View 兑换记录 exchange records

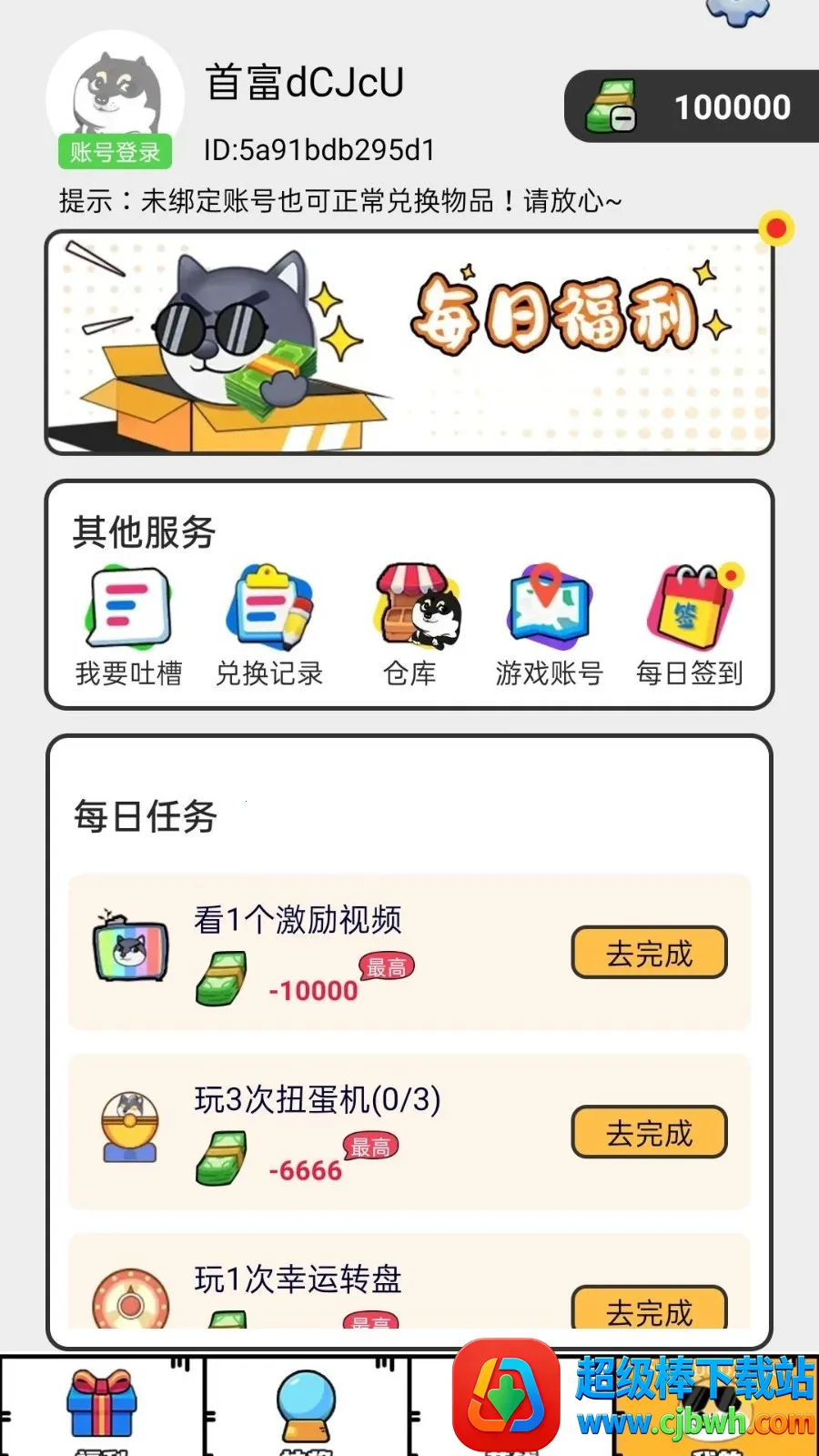[x=269, y=626]
